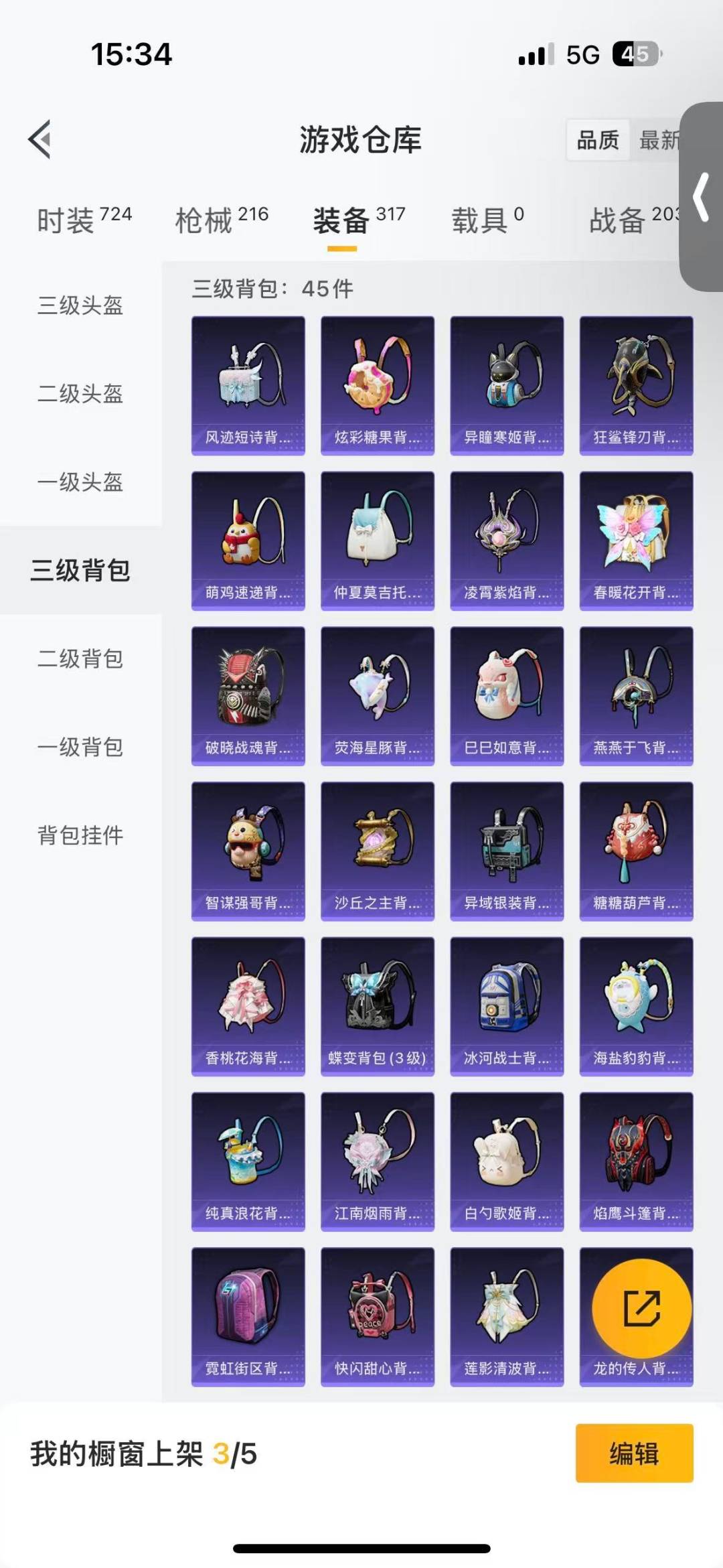The width and height of the screenshot is (723, 1568).
Task: Switch selection to 二级背包 category
Action: [x=79, y=660]
